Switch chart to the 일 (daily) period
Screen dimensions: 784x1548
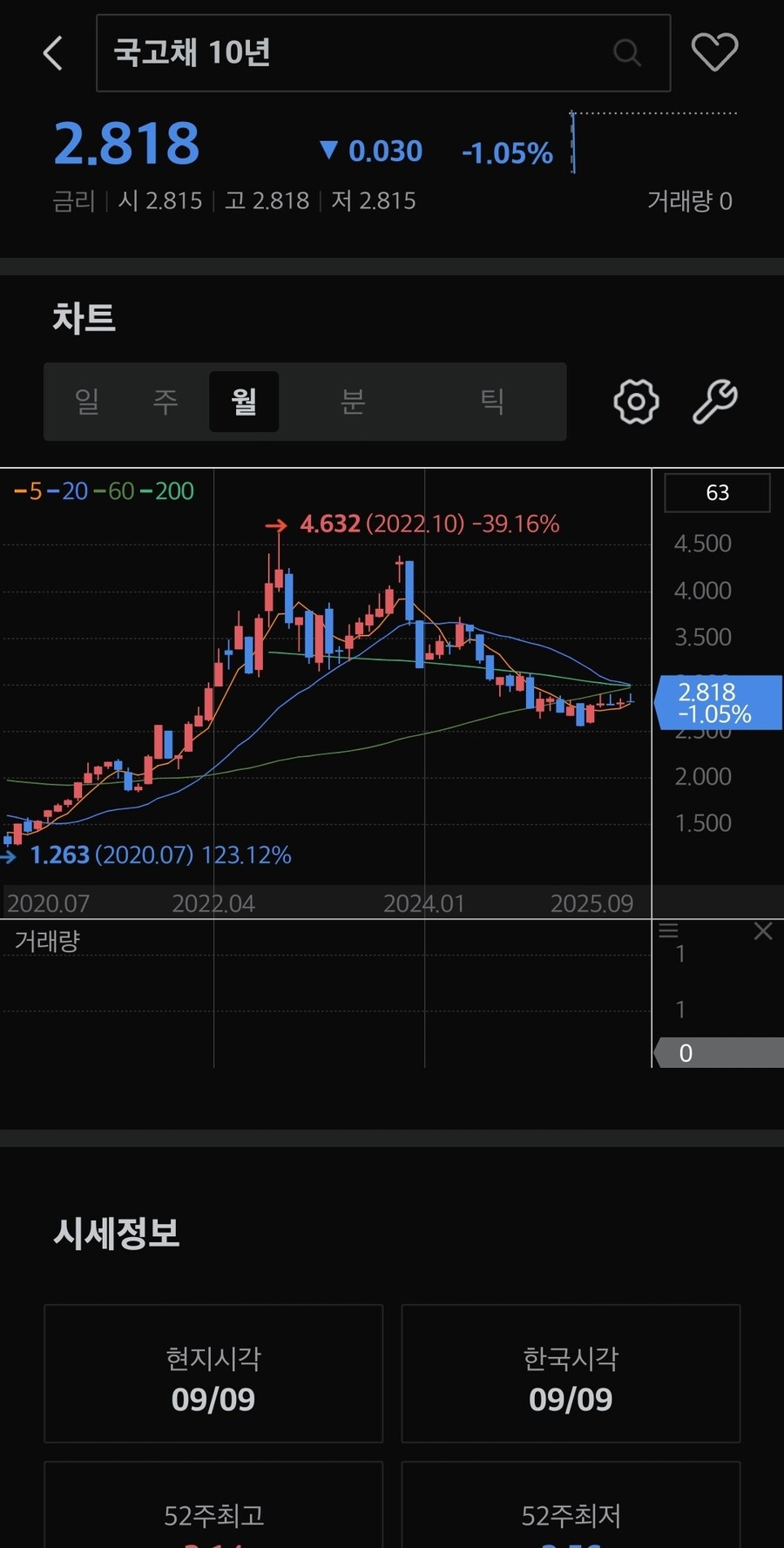(87, 402)
